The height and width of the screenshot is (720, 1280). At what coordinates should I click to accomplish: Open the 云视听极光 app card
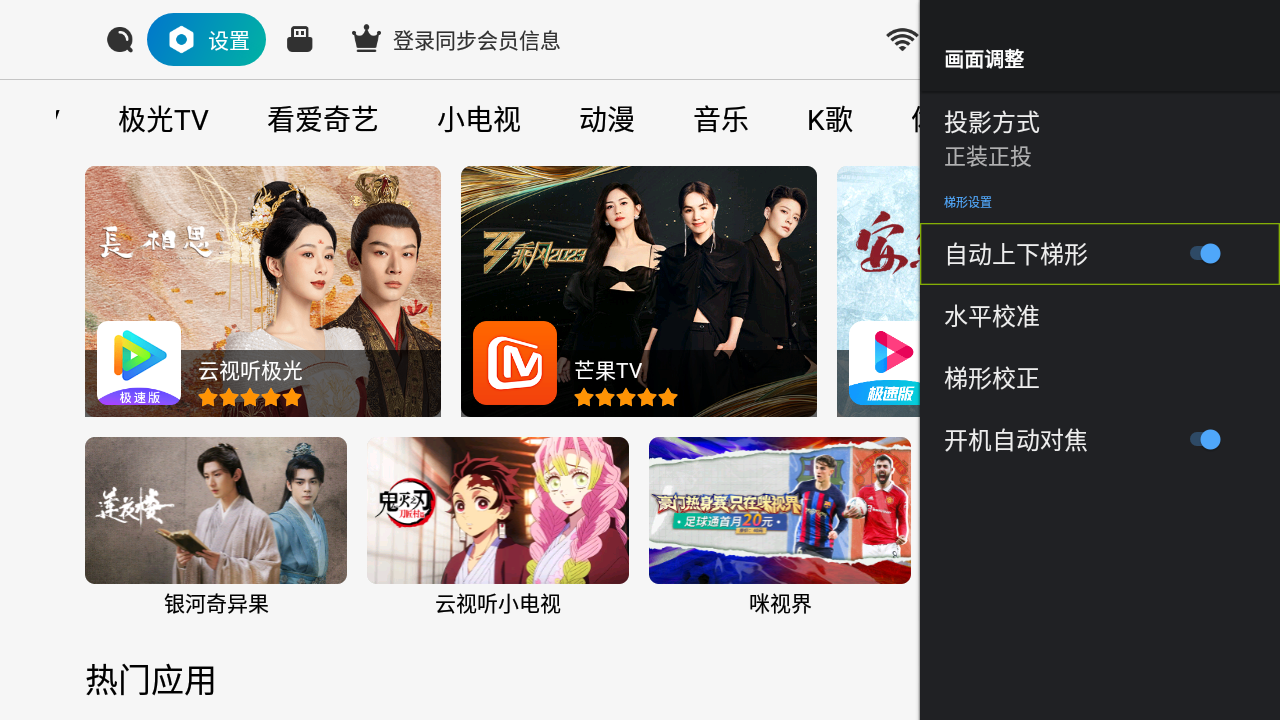(x=263, y=291)
